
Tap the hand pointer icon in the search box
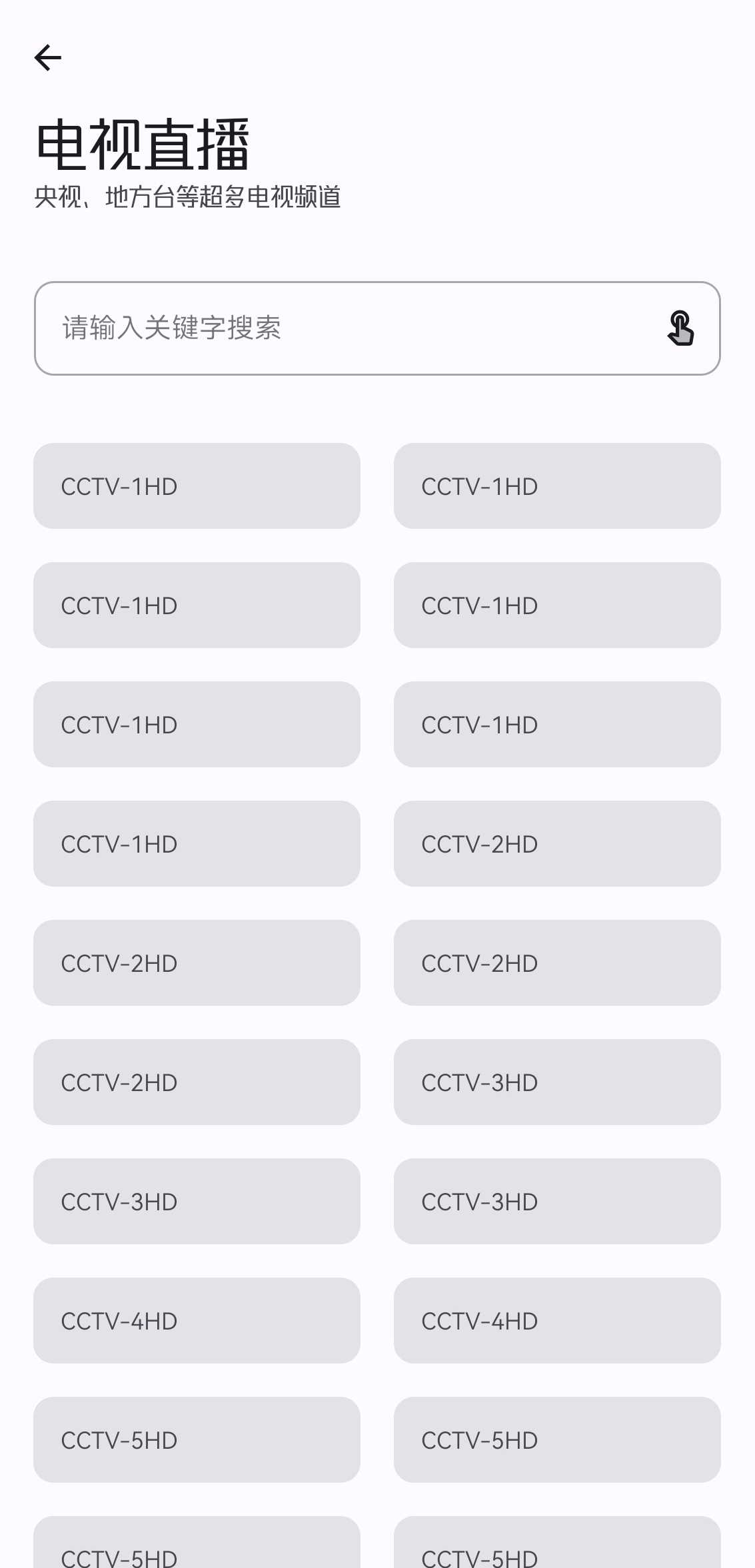click(680, 328)
